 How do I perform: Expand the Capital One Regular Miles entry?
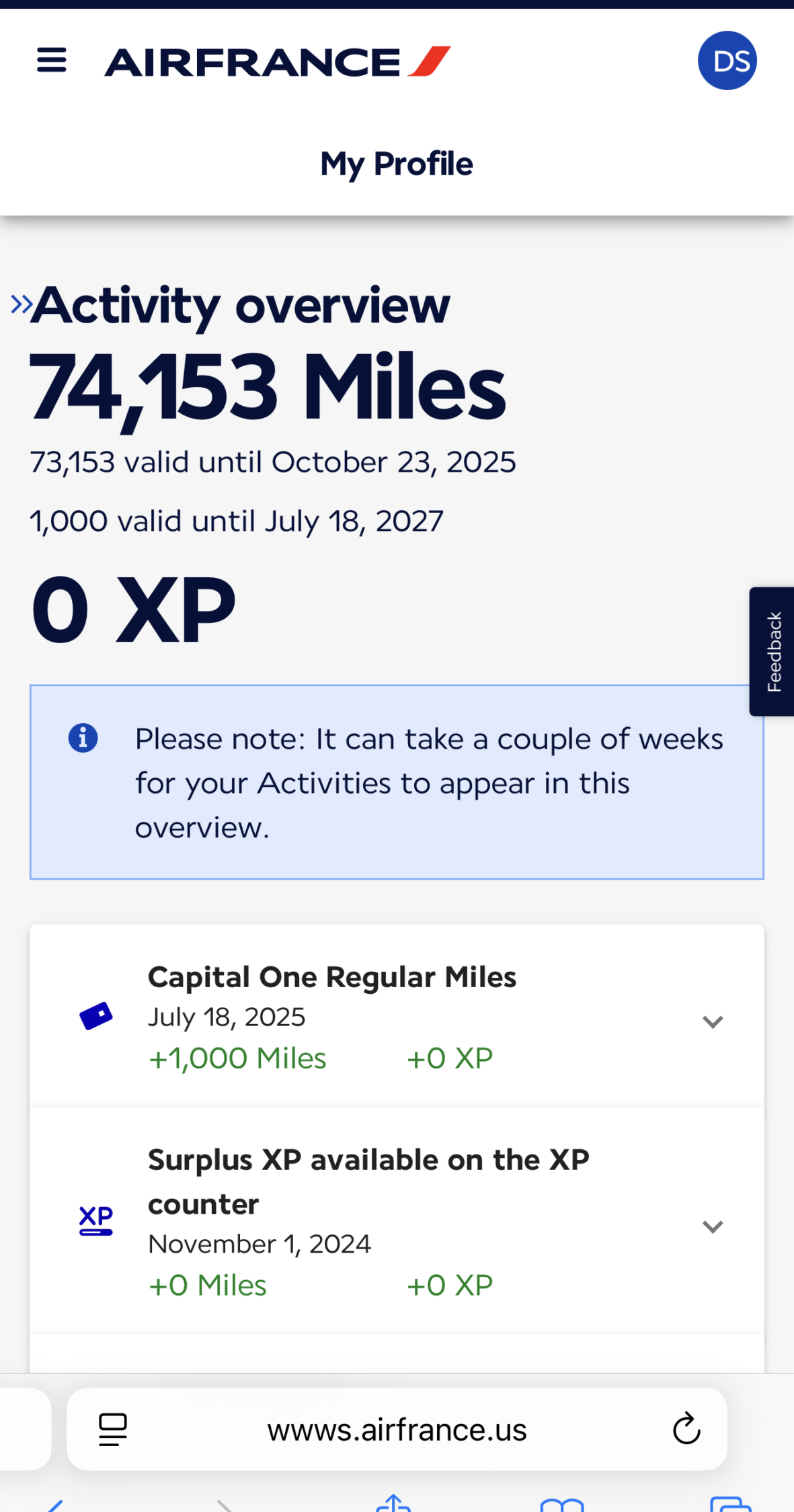713,1022
